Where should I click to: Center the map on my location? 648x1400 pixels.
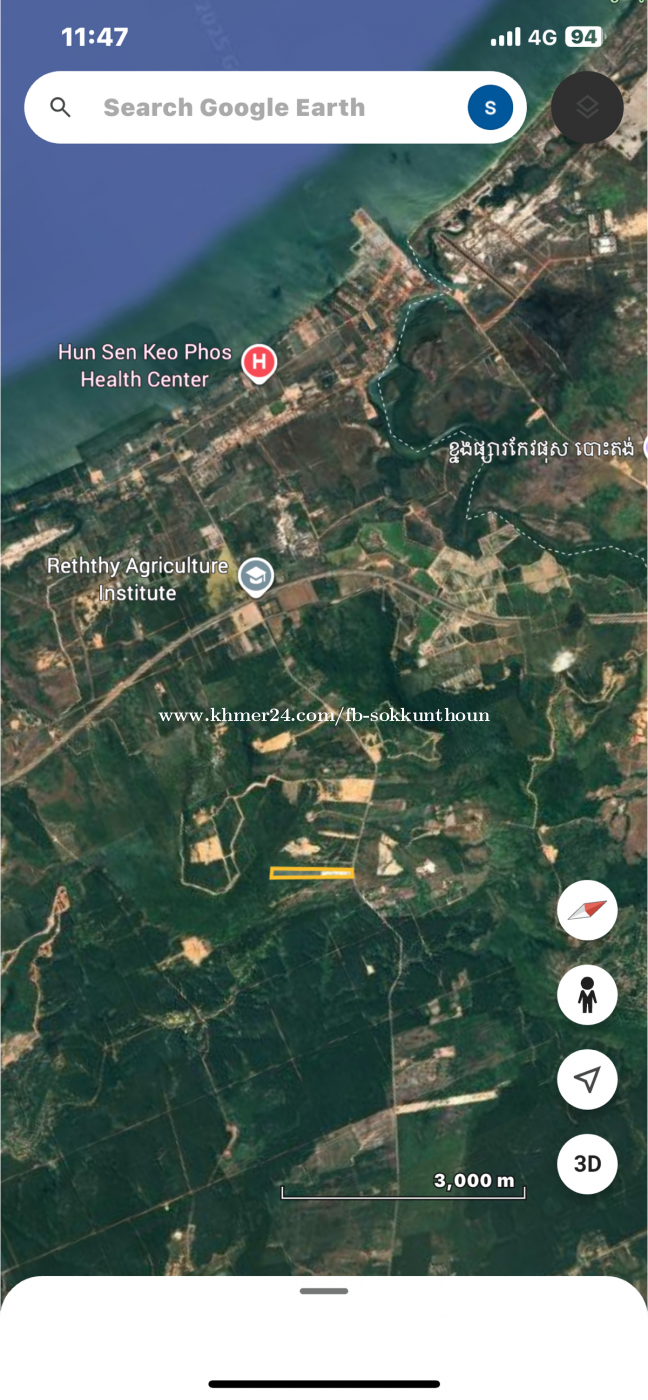pyautogui.click(x=587, y=1080)
